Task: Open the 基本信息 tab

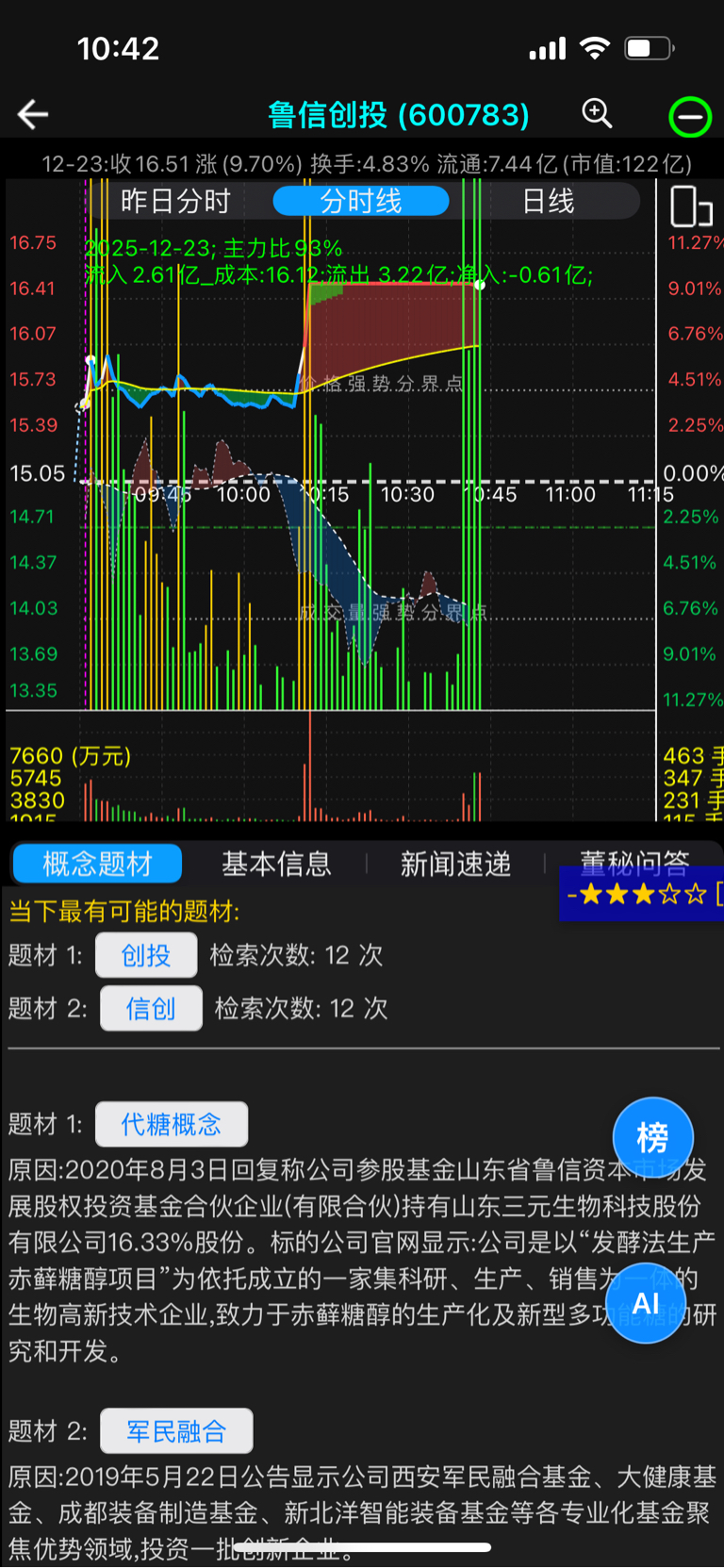Action: [x=276, y=863]
